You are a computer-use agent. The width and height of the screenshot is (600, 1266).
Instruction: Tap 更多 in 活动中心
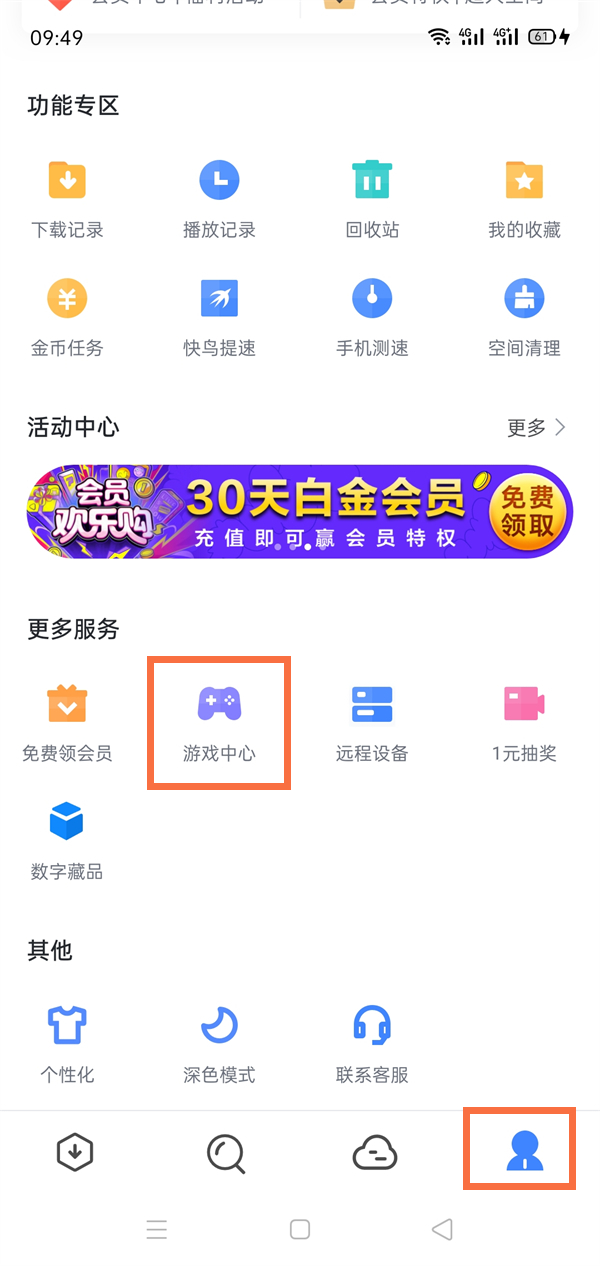tap(536, 428)
